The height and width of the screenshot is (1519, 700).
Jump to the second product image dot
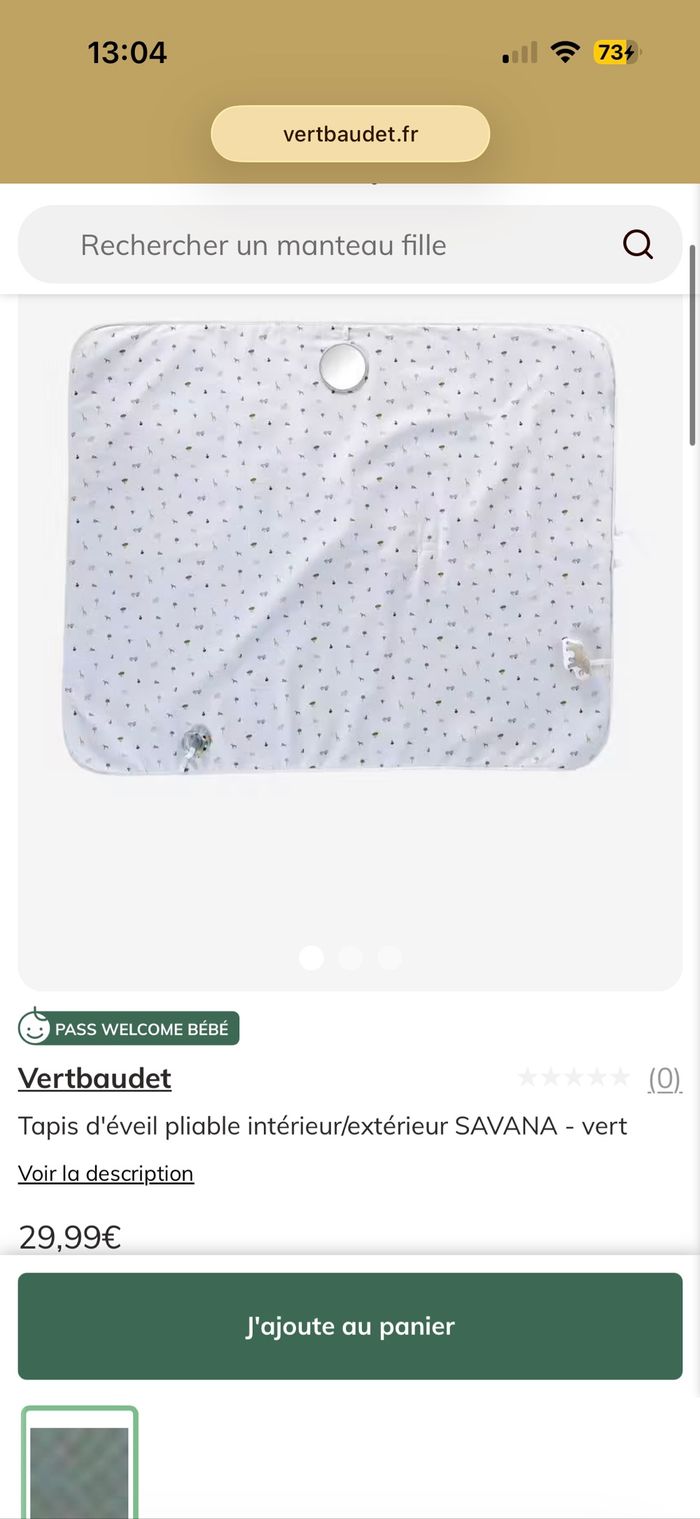[x=350, y=958]
